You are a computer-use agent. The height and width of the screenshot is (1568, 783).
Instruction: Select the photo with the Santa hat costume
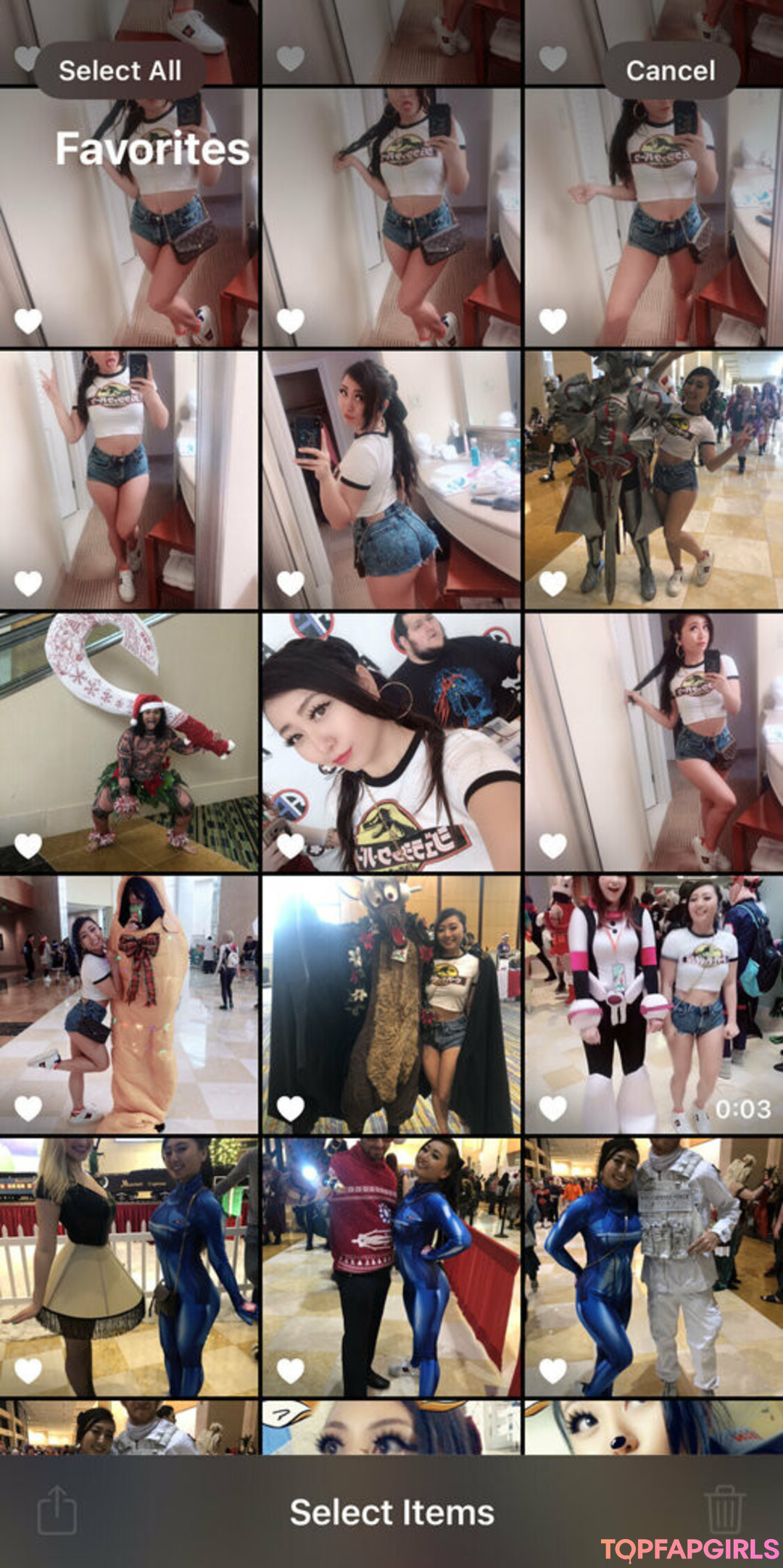click(129, 742)
